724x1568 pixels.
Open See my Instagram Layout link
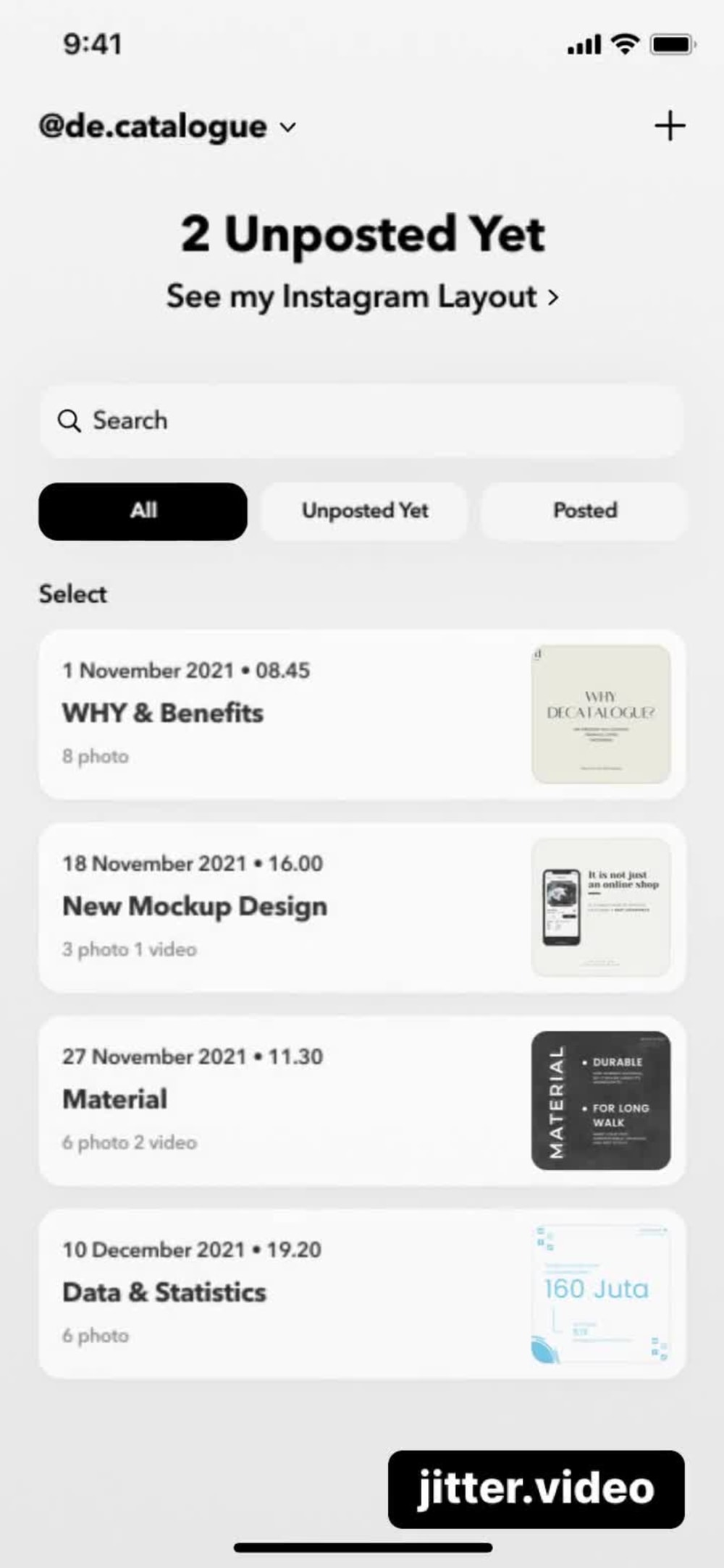tap(362, 297)
